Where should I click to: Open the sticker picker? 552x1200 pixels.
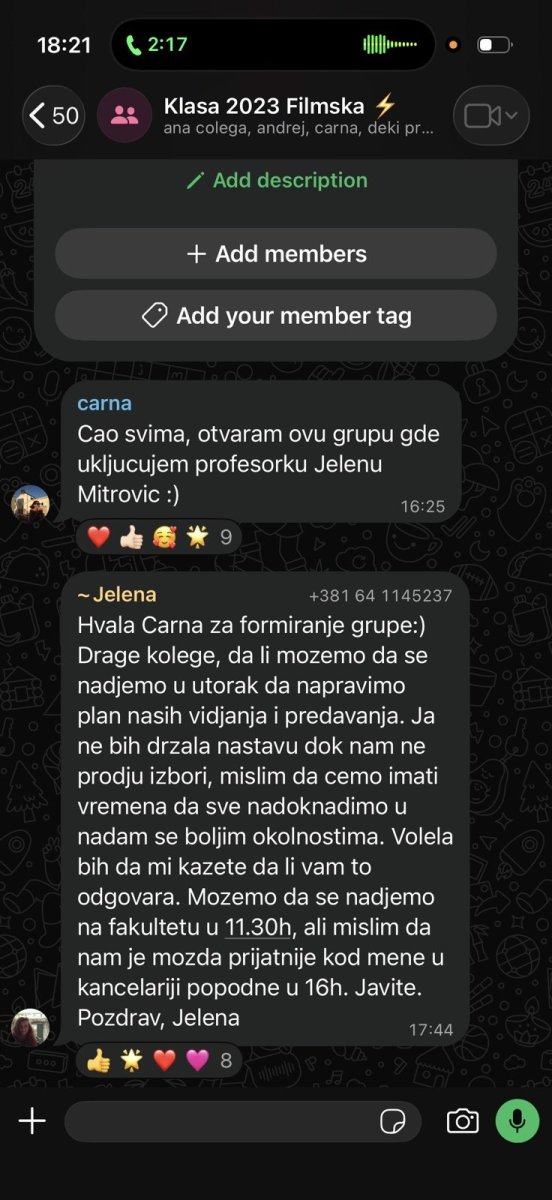[x=393, y=1122]
